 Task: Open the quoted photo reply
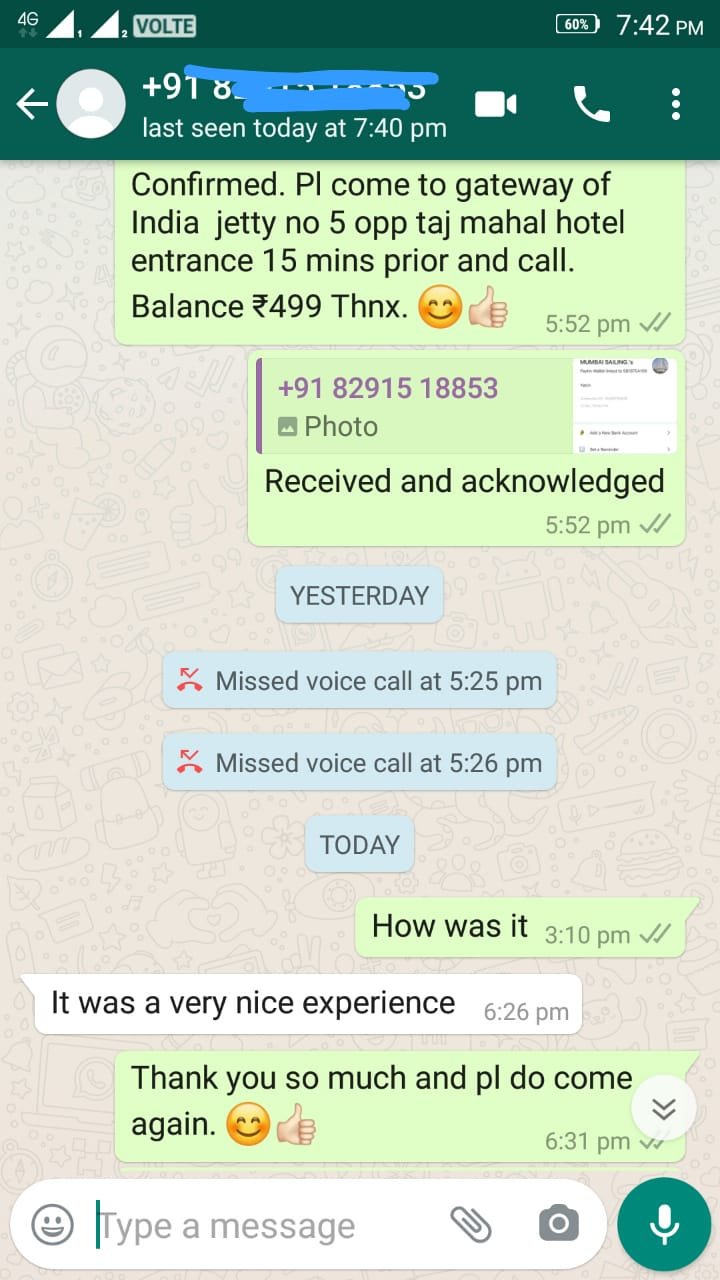[466, 406]
